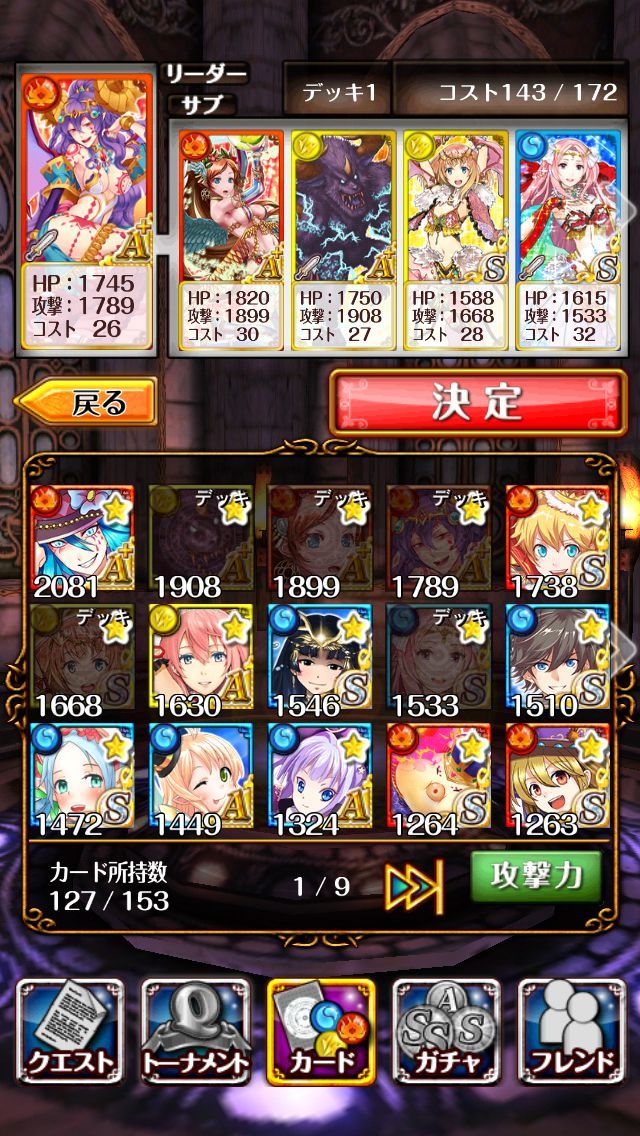The height and width of the screenshot is (1136, 640).
Task: Choose the sub card with cost 30
Action: [229, 239]
